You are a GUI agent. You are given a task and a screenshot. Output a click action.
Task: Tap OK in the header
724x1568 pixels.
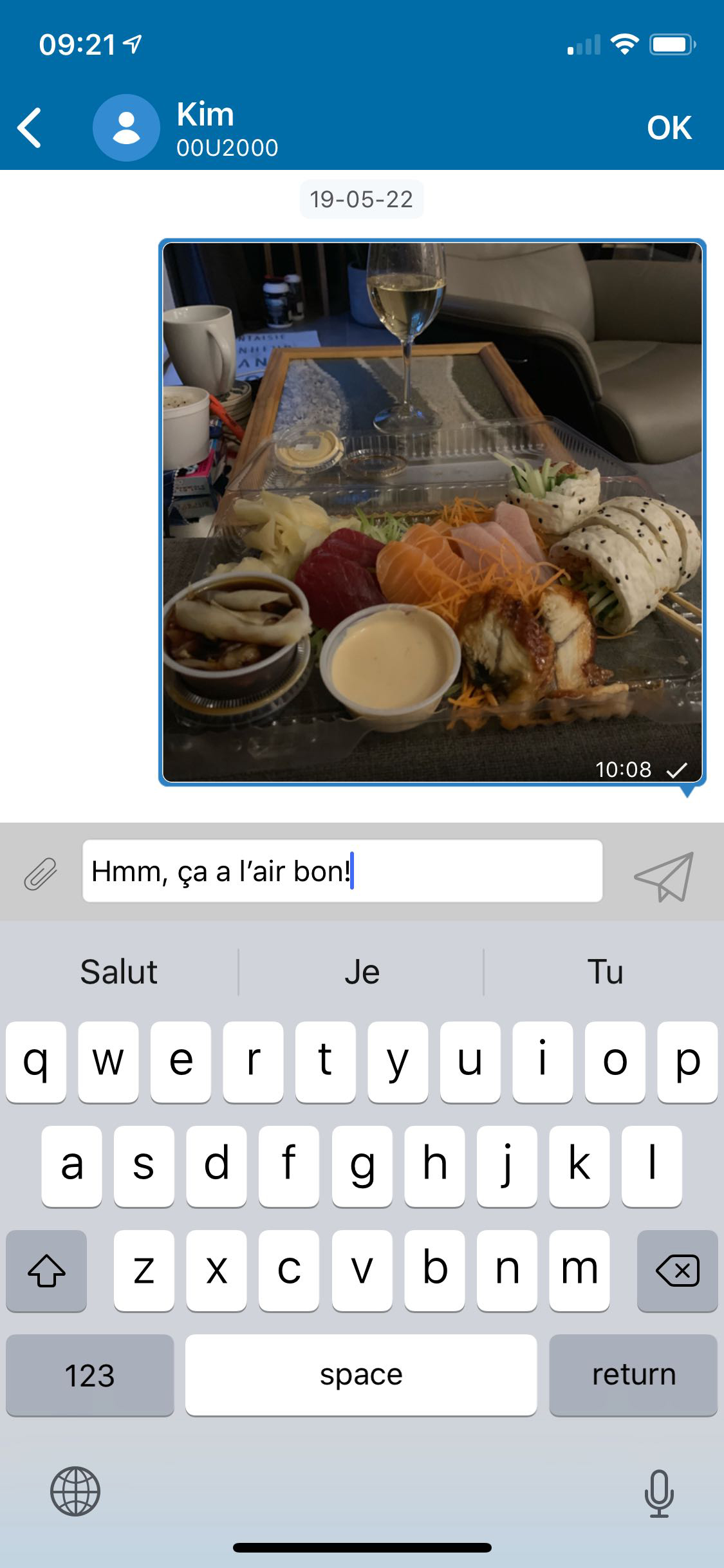pos(669,127)
